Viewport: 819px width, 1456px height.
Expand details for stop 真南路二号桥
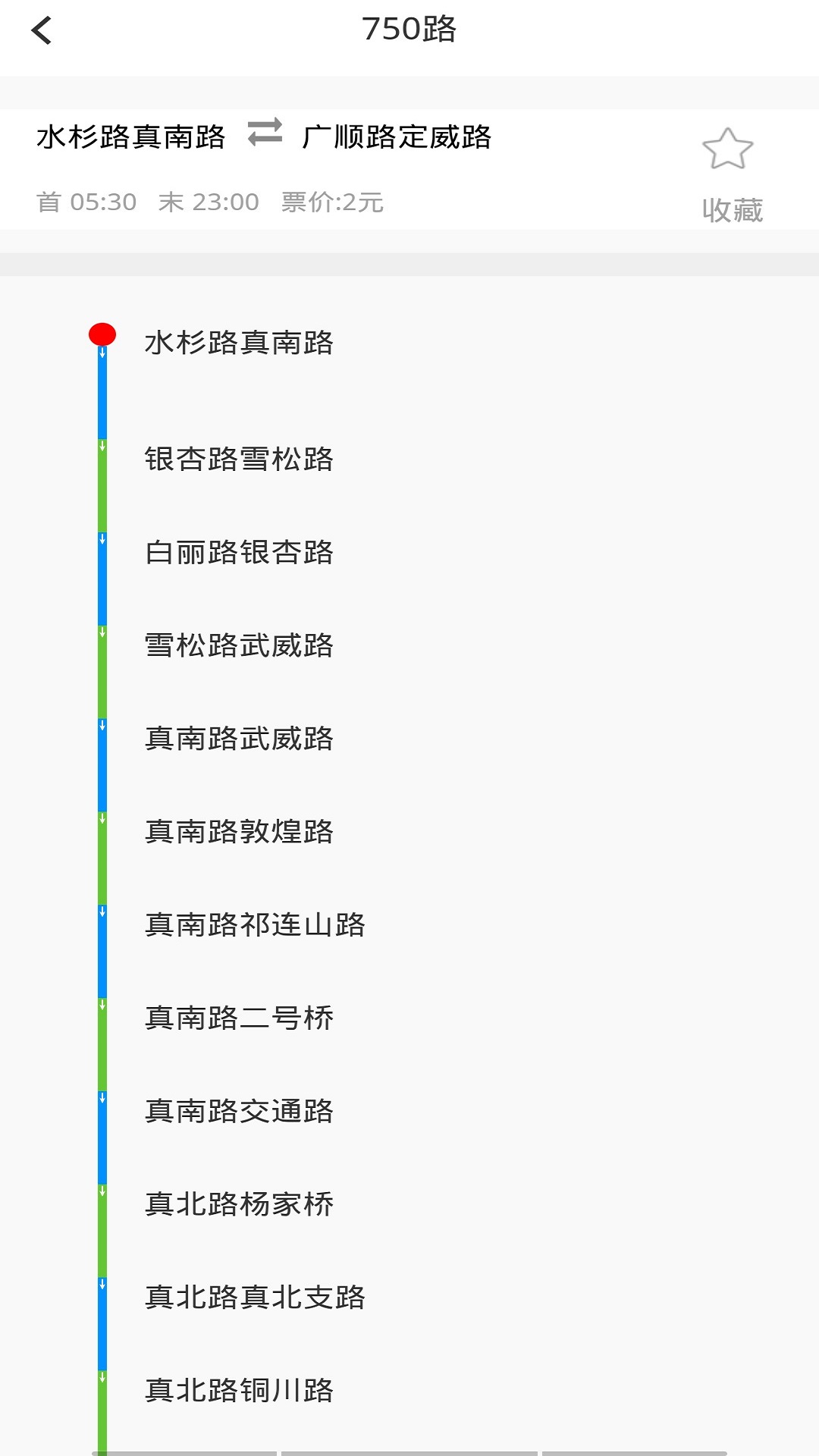click(239, 1018)
